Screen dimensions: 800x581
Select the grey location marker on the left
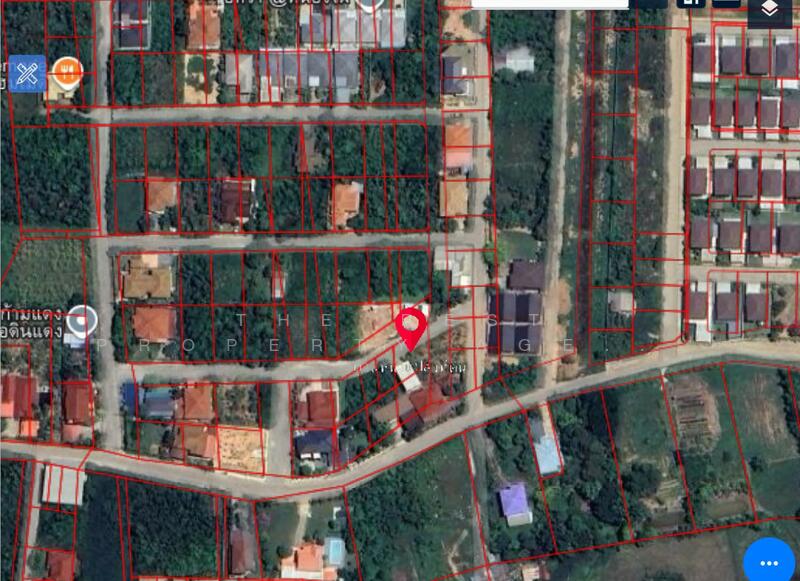coord(81,322)
